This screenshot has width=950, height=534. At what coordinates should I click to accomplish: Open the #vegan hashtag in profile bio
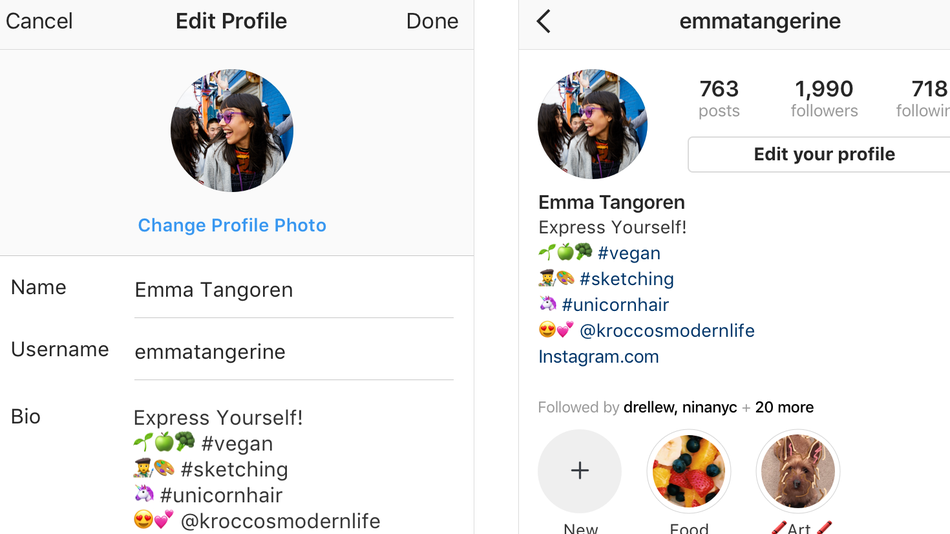click(628, 253)
